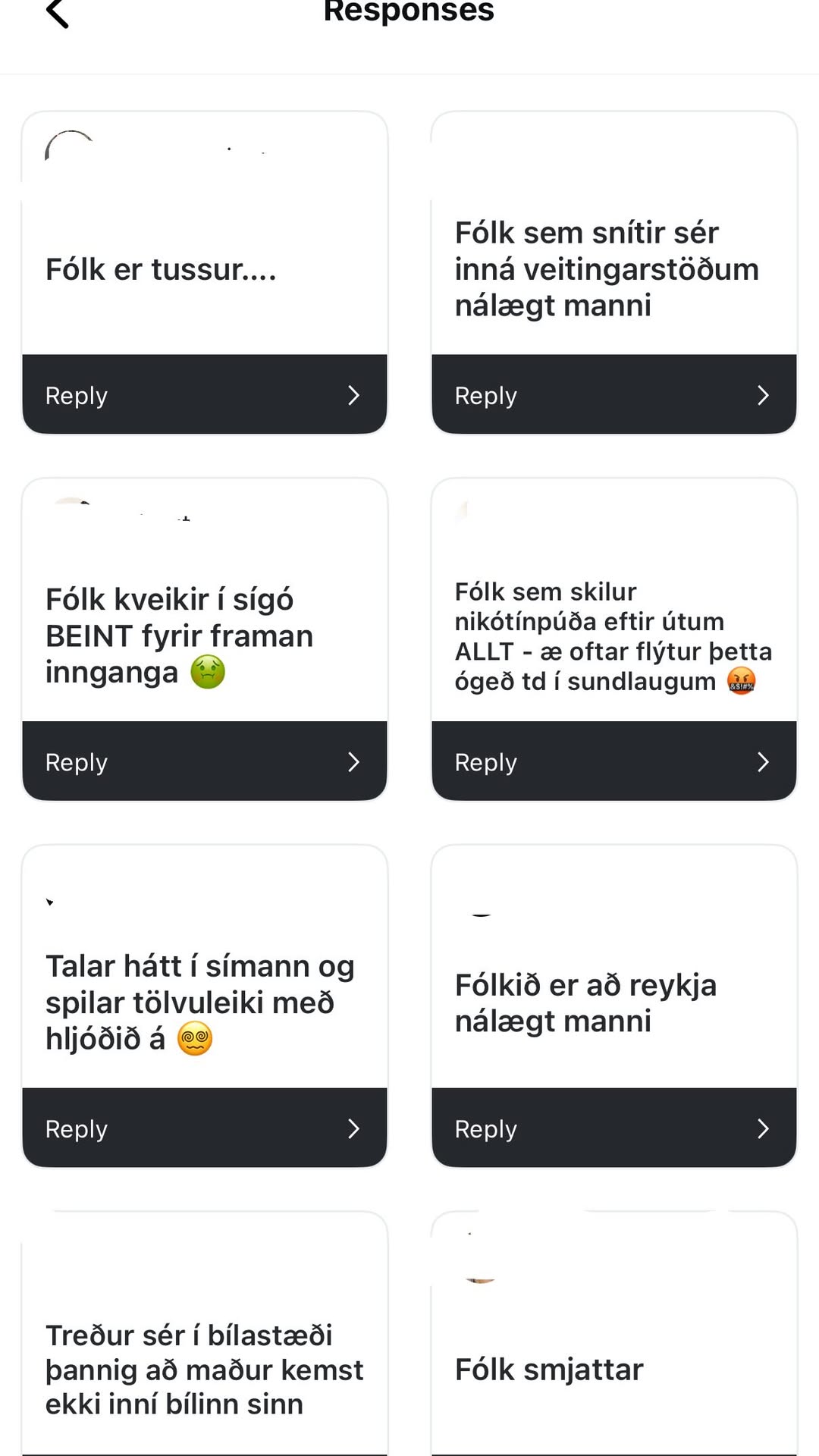Go back from the Responses screen

click(58, 14)
